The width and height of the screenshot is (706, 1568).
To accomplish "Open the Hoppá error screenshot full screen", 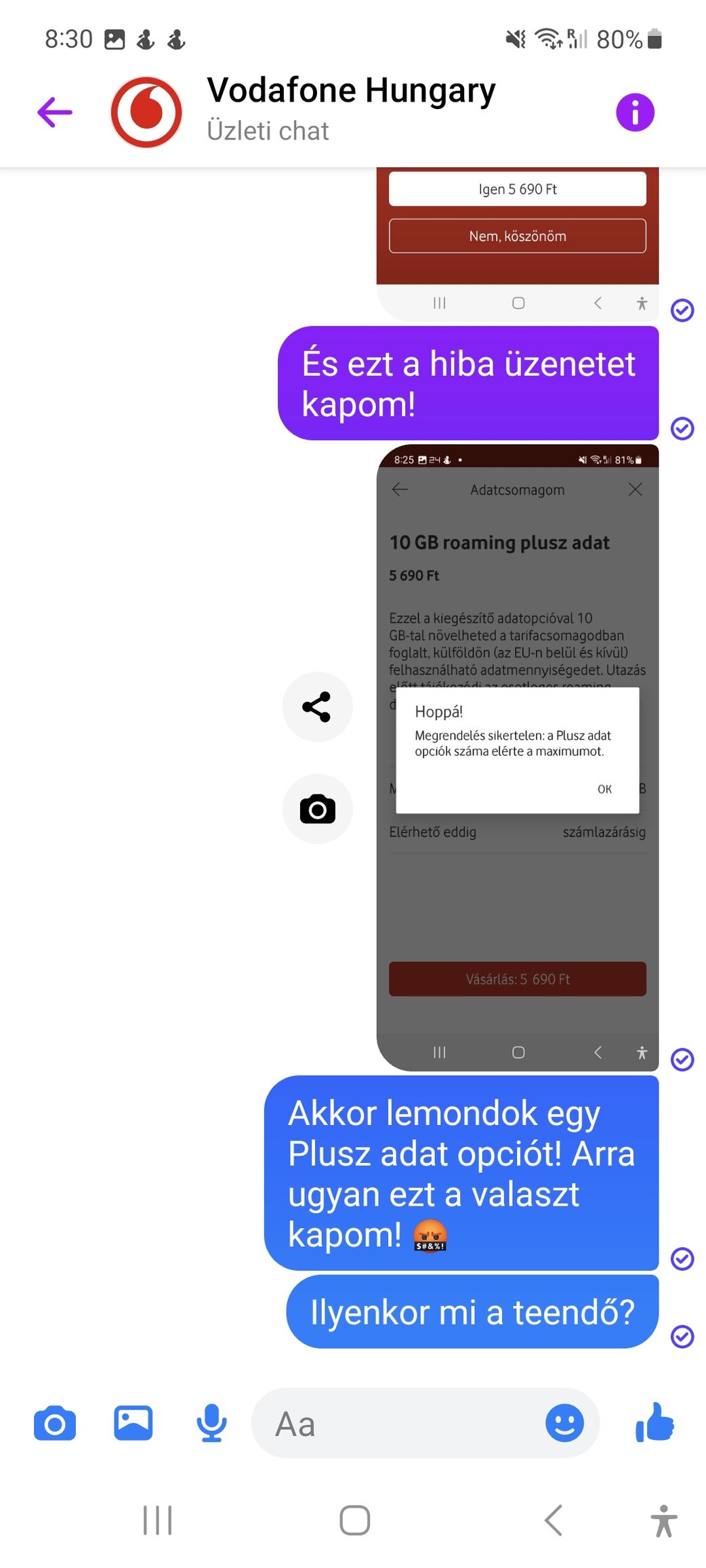I will [517, 757].
